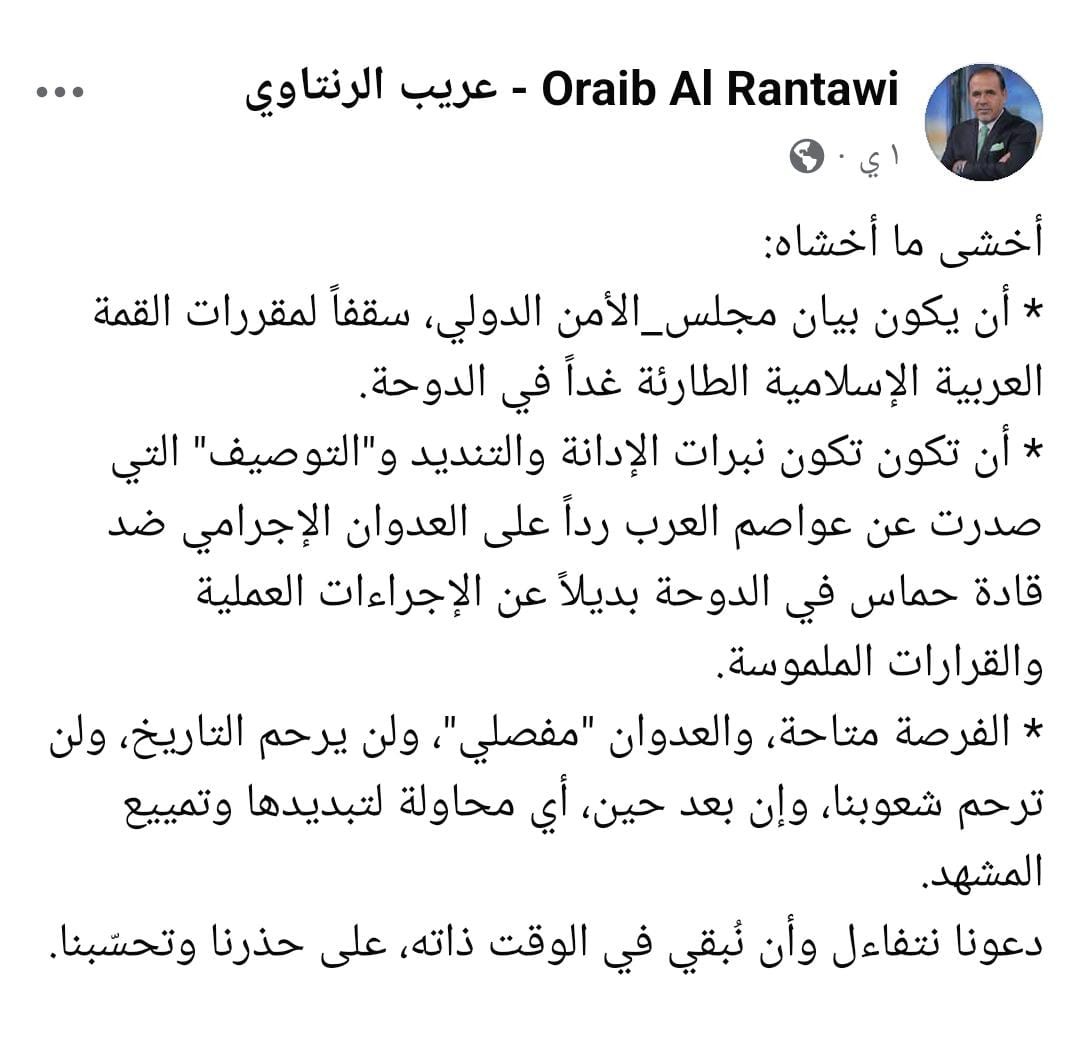Tap the author name Oraib Al Rantawi
The height and width of the screenshot is (1054, 1080).
point(572,91)
